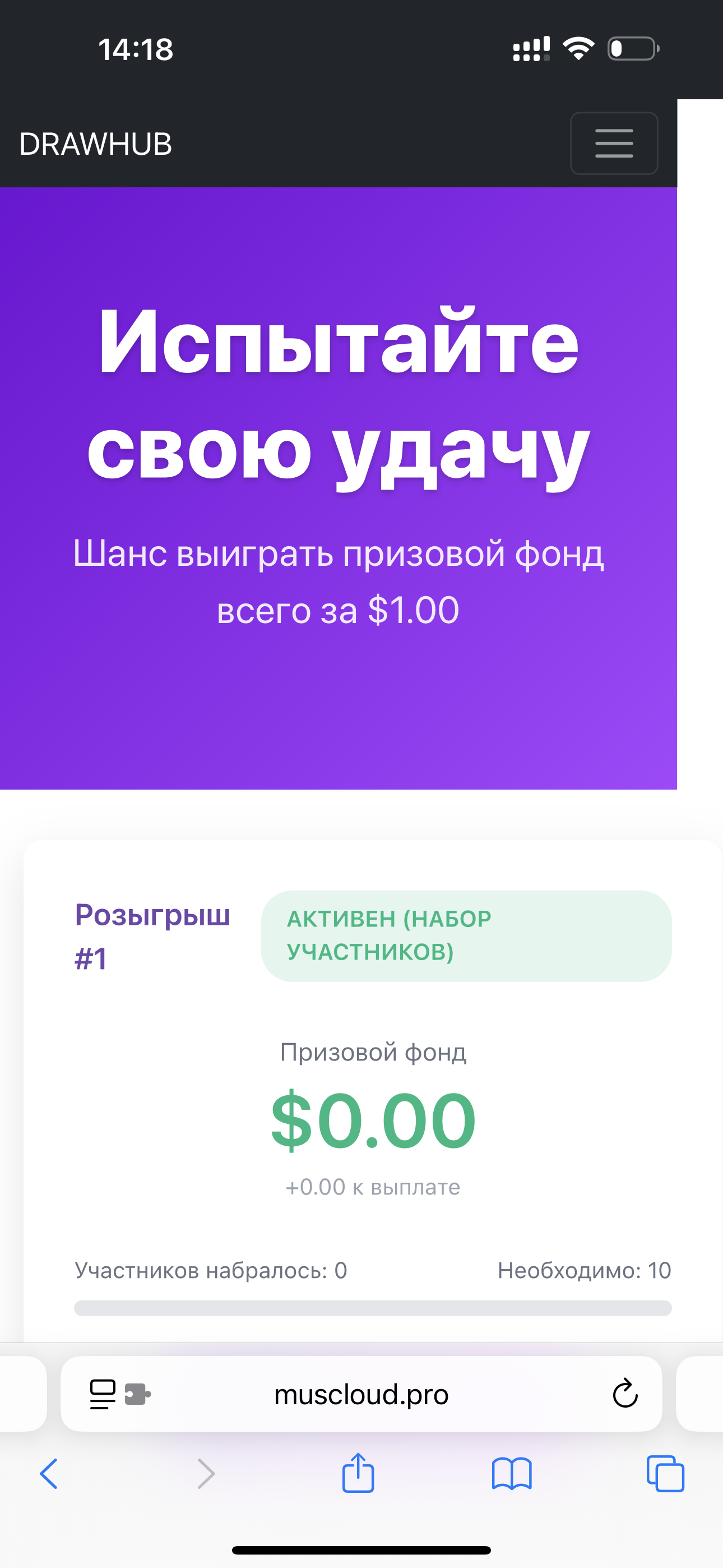The width and height of the screenshot is (723, 1568).
Task: Open the DRAWHUB hamburger menu
Action: pos(614,143)
